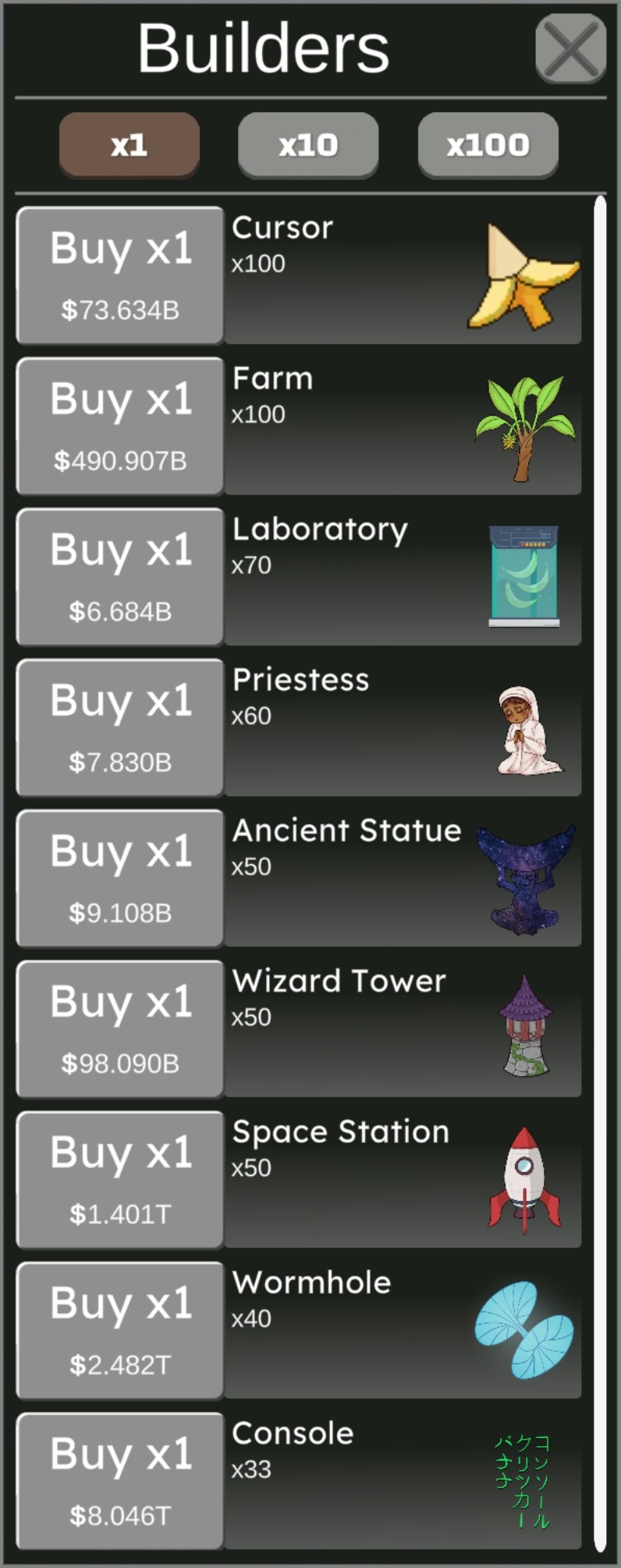The width and height of the screenshot is (621, 1568).
Task: Buy one Farm for $490.907B
Action: 120,426
